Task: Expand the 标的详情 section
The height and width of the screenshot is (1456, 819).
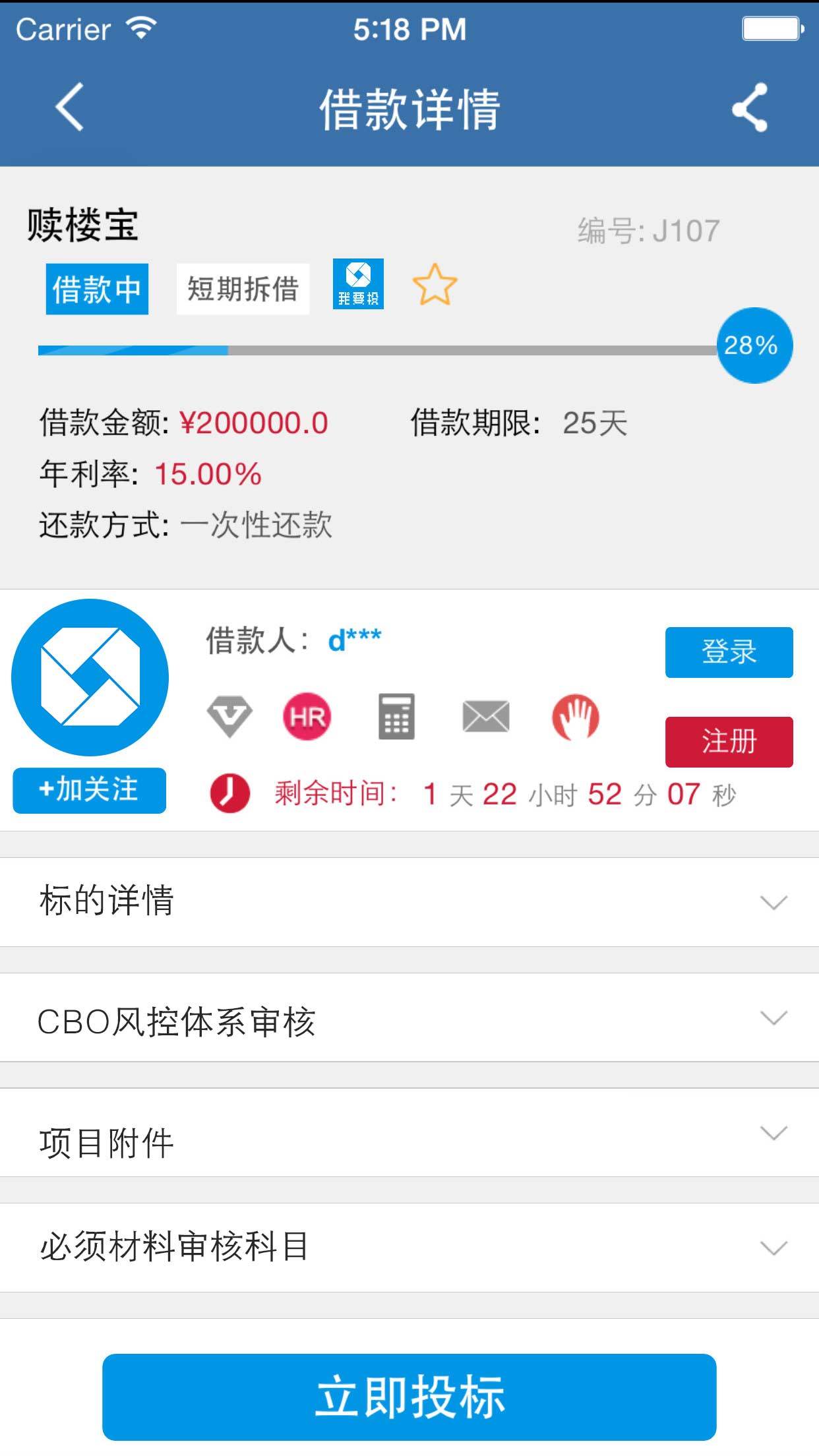Action: [409, 901]
